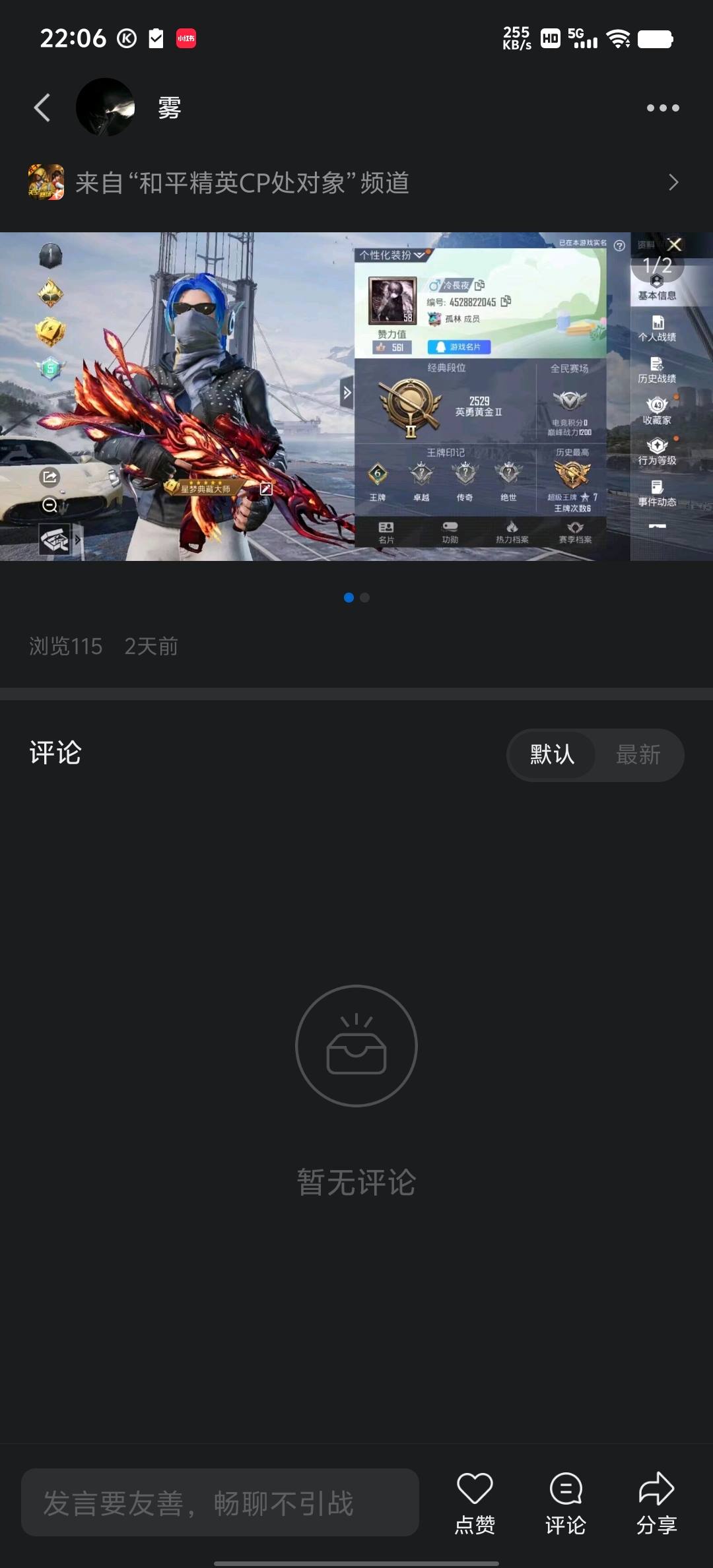Open profile avatar of user 雾
The height and width of the screenshot is (1568, 713).
[x=106, y=108]
